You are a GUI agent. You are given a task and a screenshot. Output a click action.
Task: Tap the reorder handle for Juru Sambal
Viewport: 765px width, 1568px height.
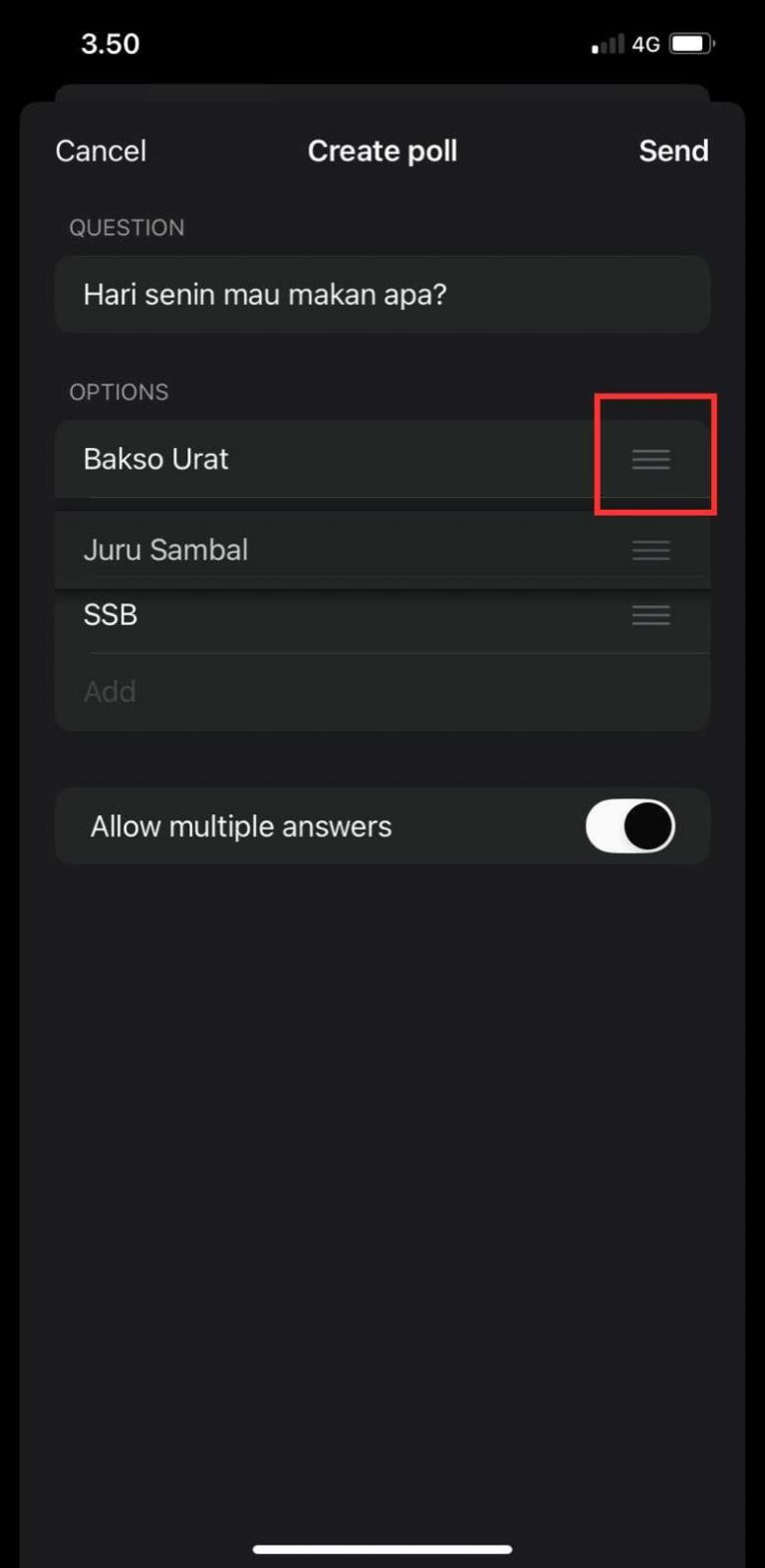(650, 550)
